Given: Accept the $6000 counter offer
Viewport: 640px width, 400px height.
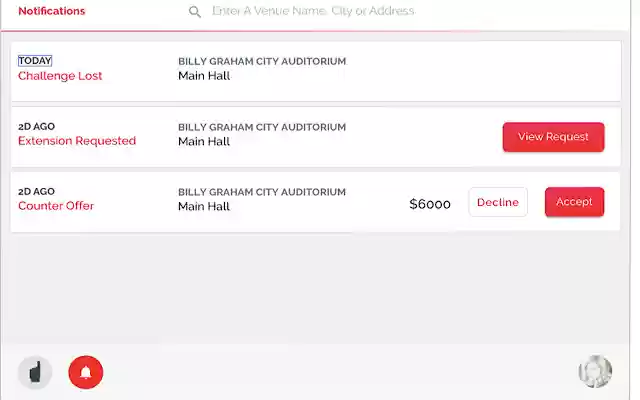Looking at the screenshot, I should [x=574, y=202].
